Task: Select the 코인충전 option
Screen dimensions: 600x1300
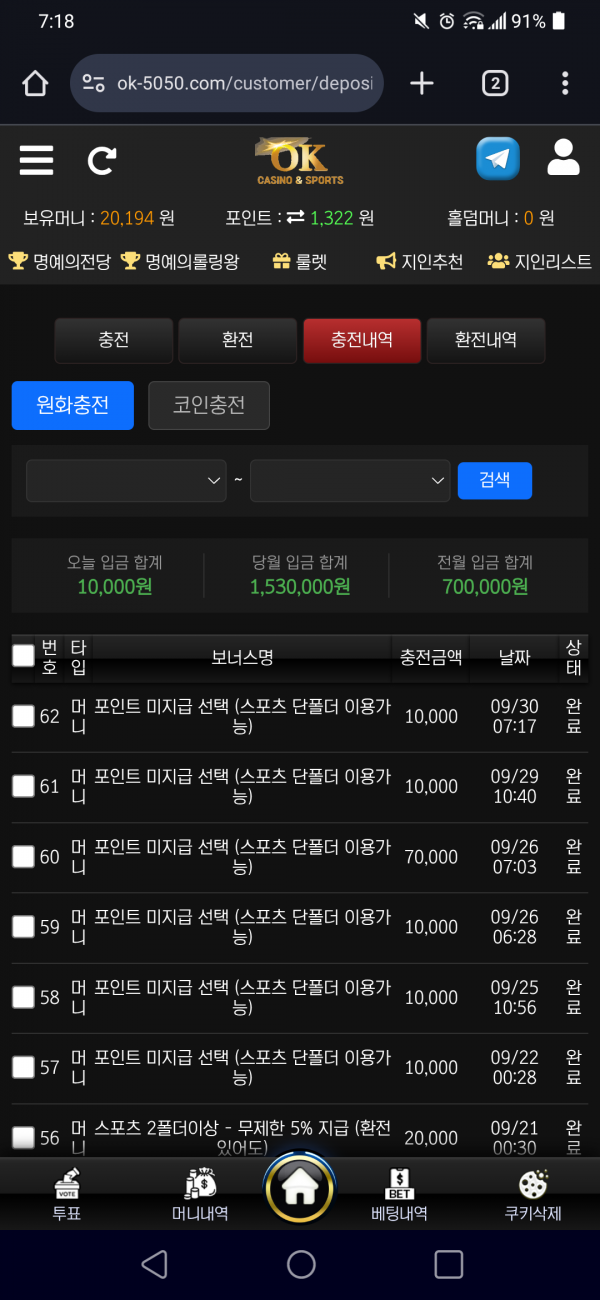Action: tap(209, 405)
